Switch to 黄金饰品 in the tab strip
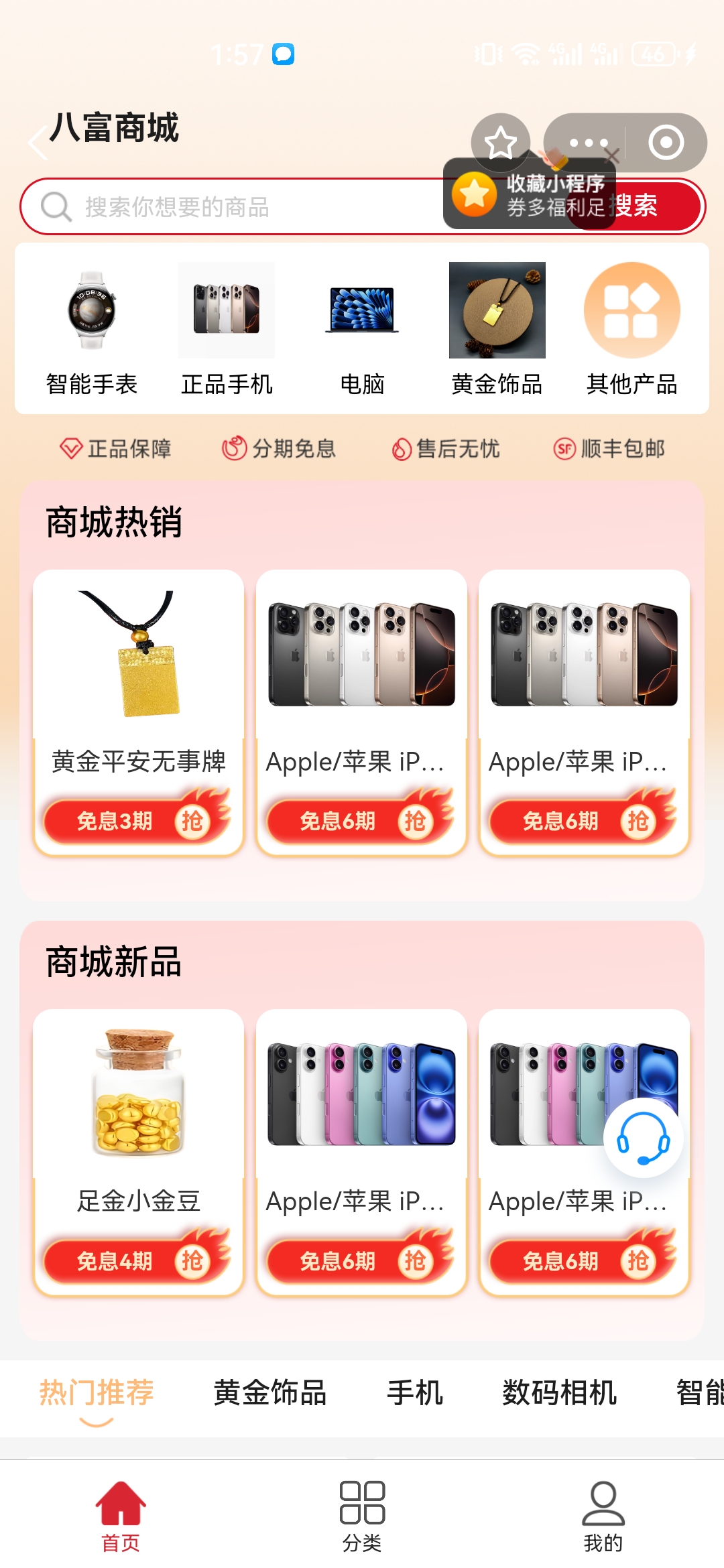This screenshot has height=1568, width=724. pyautogui.click(x=270, y=1392)
